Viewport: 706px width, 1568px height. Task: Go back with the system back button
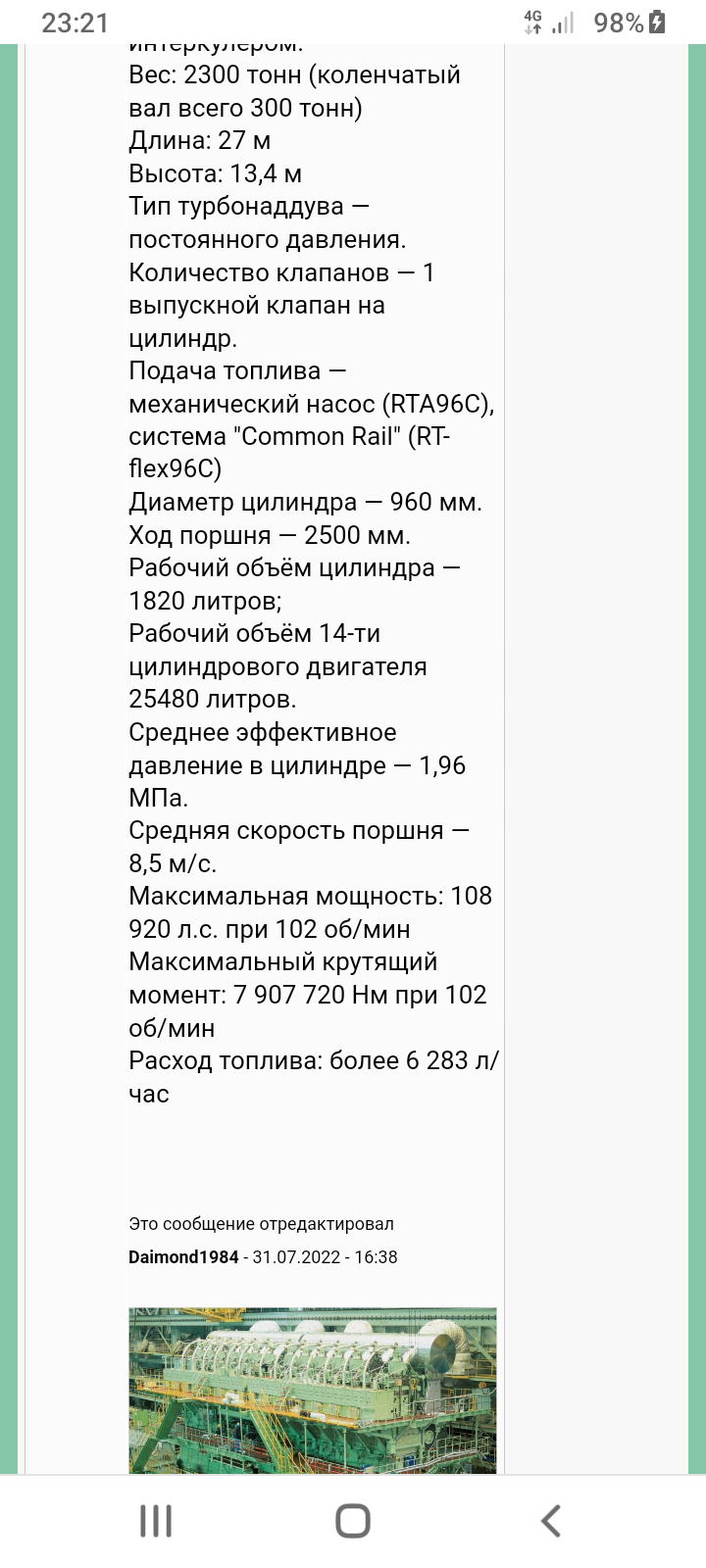click(x=550, y=1521)
